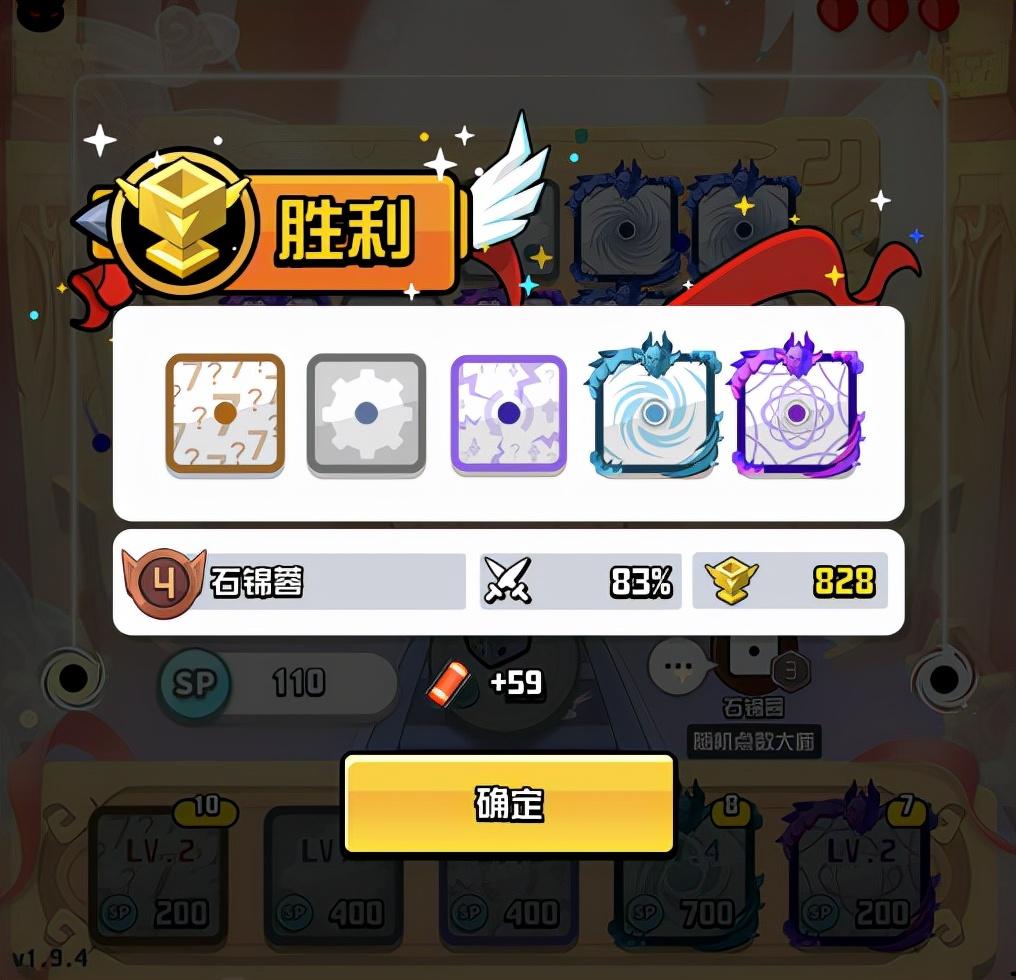Confirm victory with the 确定 button
This screenshot has width=1016, height=980.
click(509, 804)
